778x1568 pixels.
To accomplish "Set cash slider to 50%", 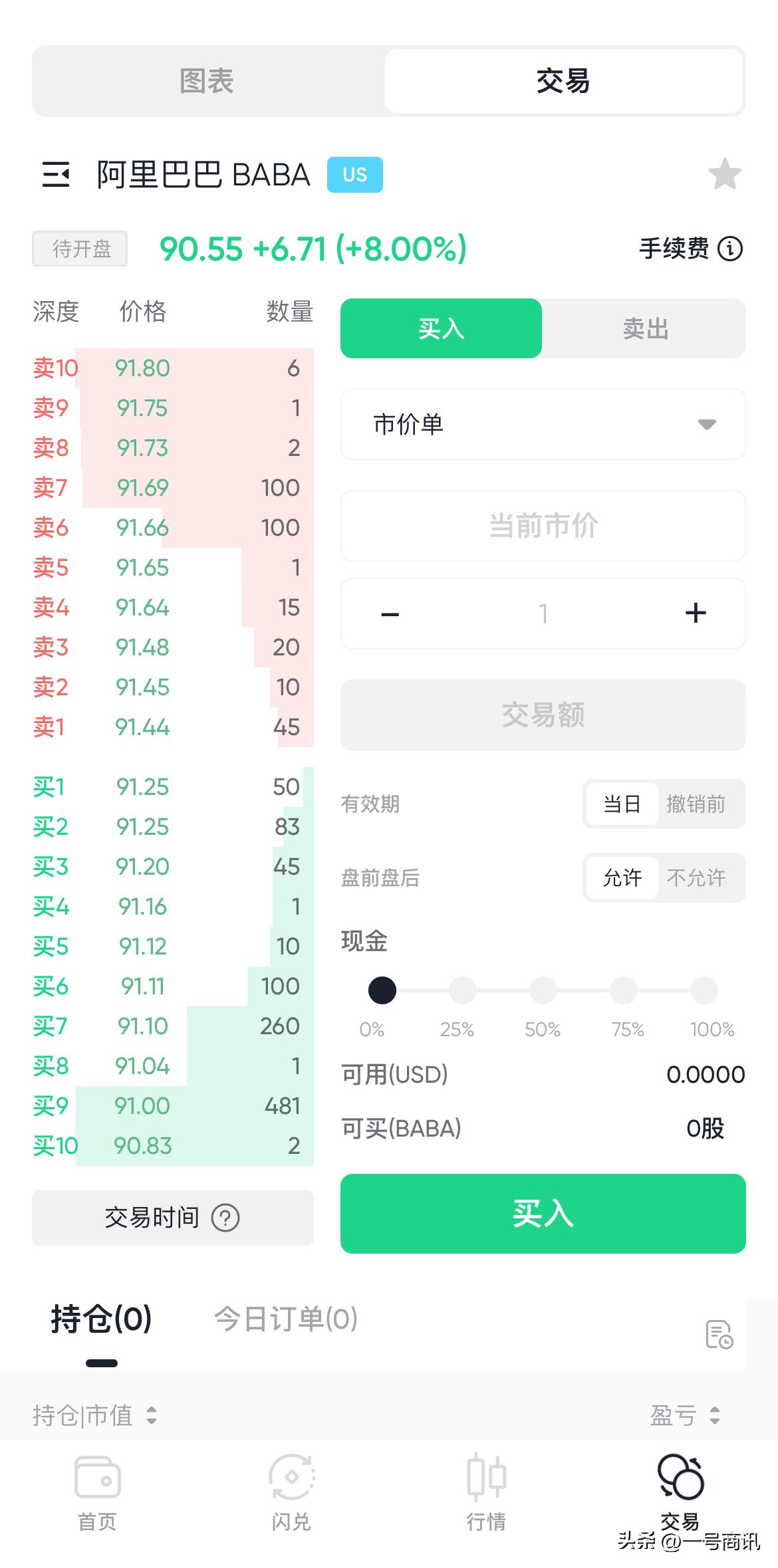I will click(543, 990).
